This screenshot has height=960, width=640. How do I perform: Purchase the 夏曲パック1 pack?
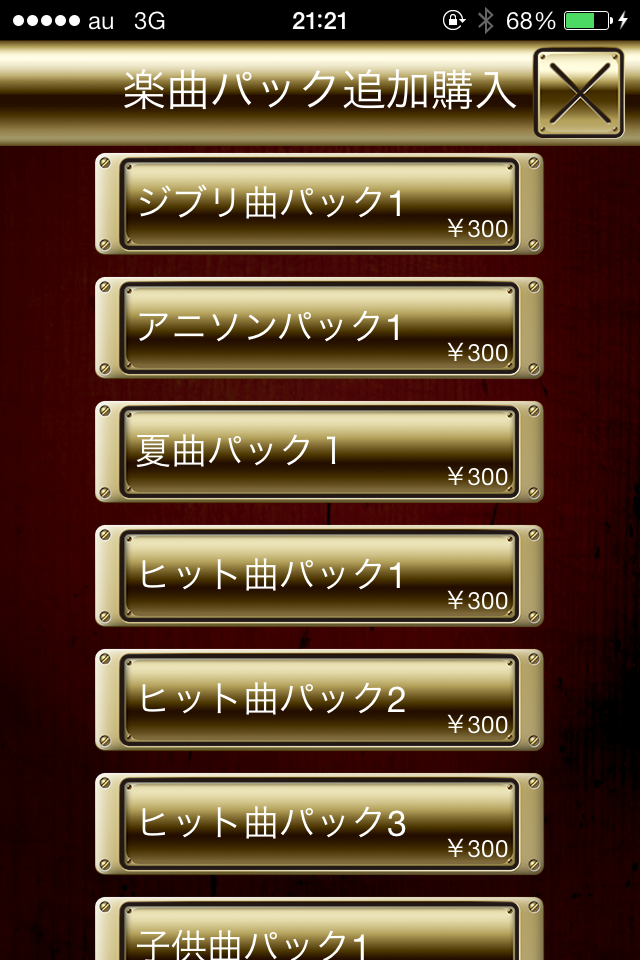pos(319,452)
